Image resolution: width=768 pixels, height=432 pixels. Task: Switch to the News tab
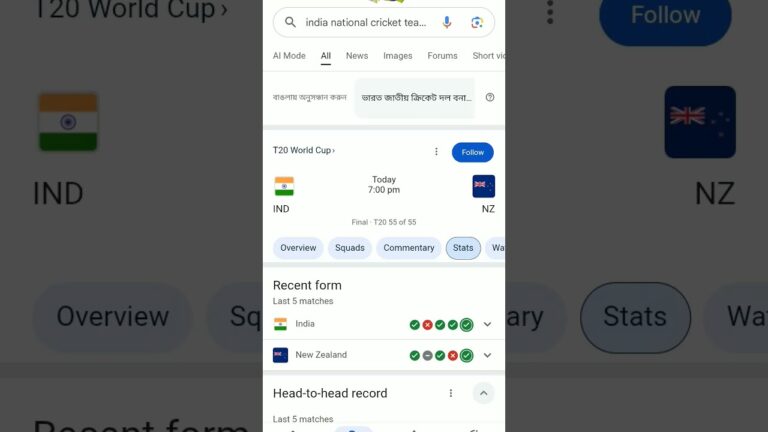tap(357, 56)
